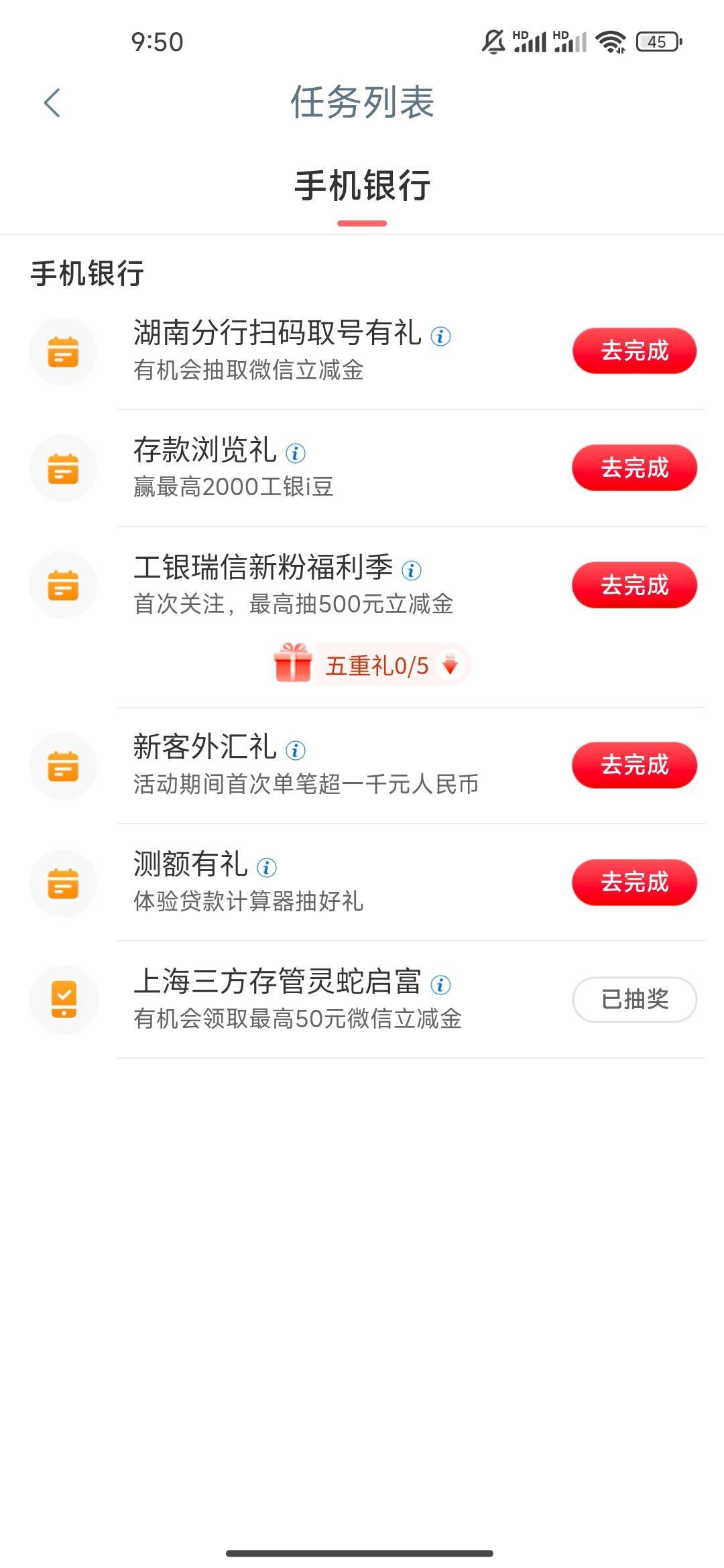Tap 去完成 for 工银瑞信新粉福利季
Viewport: 724px width, 1568px height.
point(634,585)
